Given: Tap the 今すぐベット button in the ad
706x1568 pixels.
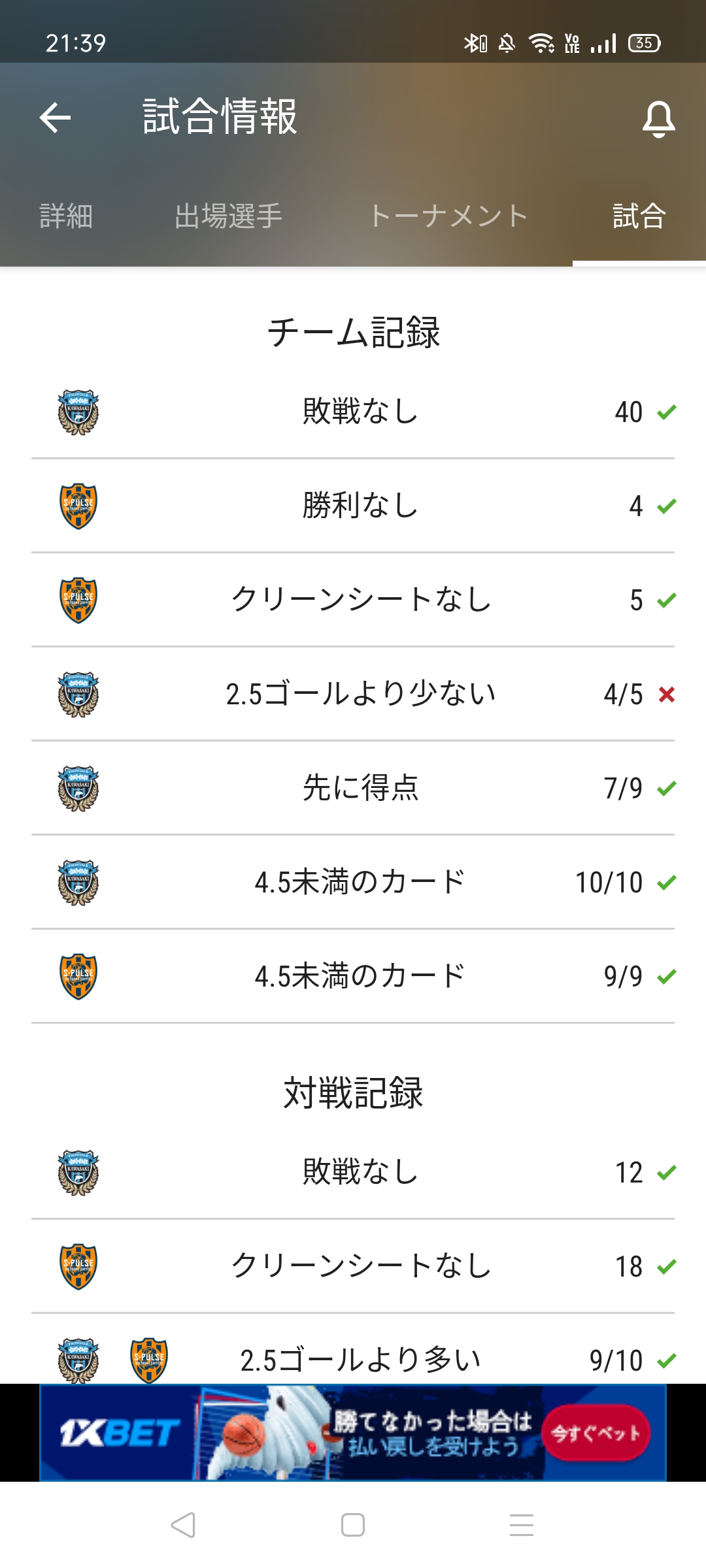Looking at the screenshot, I should pos(596,1433).
